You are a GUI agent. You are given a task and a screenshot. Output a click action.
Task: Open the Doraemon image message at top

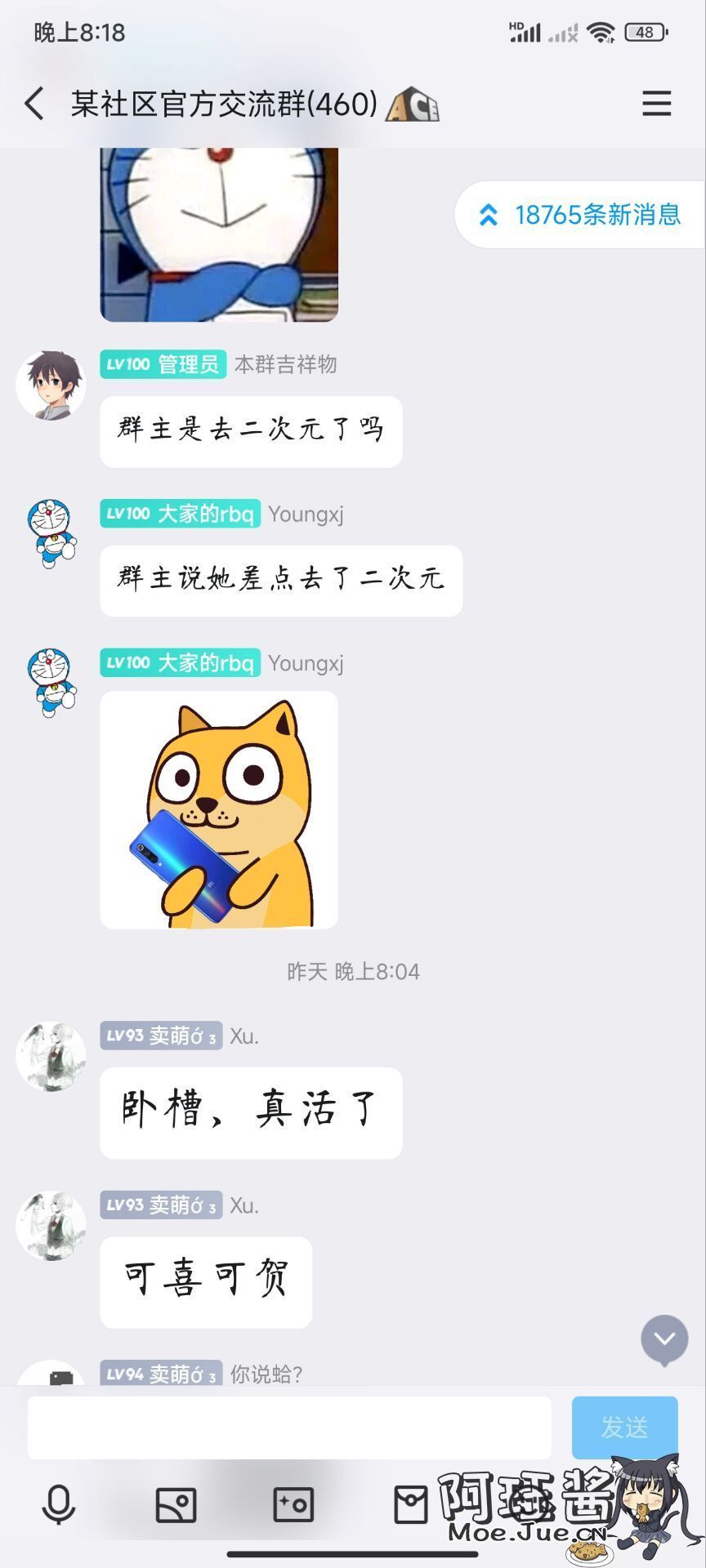(x=219, y=234)
